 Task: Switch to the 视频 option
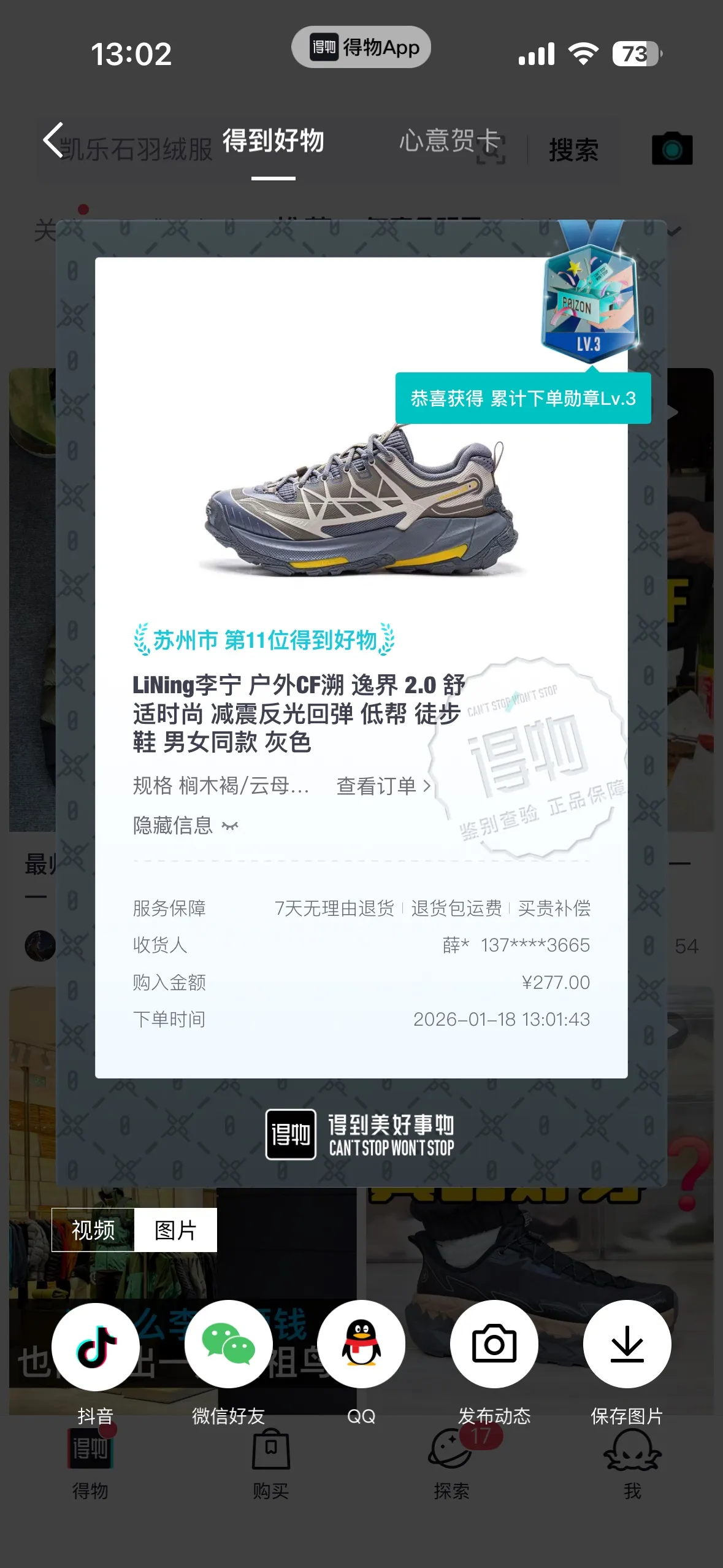[93, 1230]
